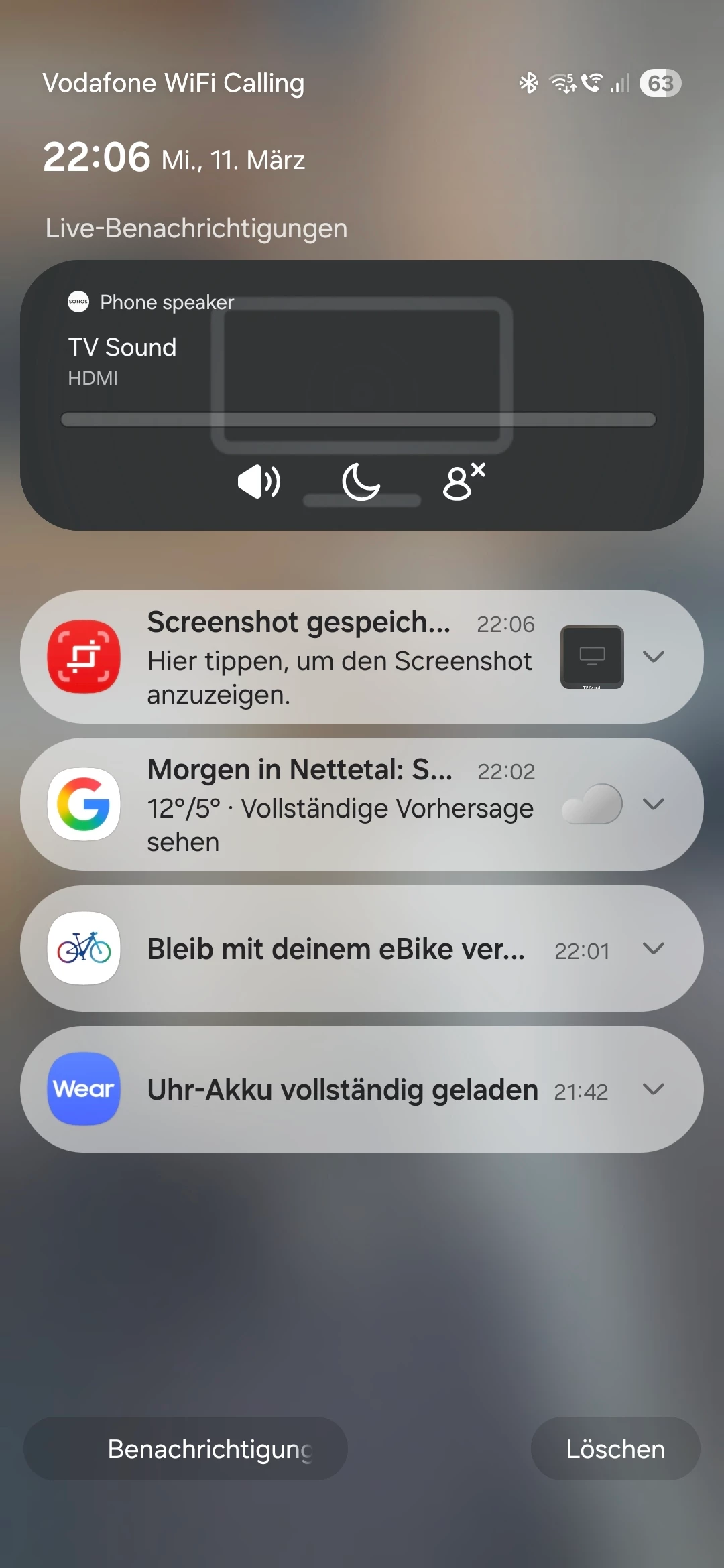The image size is (724, 1568).
Task: Expand the Google weather notification
Action: 654,804
